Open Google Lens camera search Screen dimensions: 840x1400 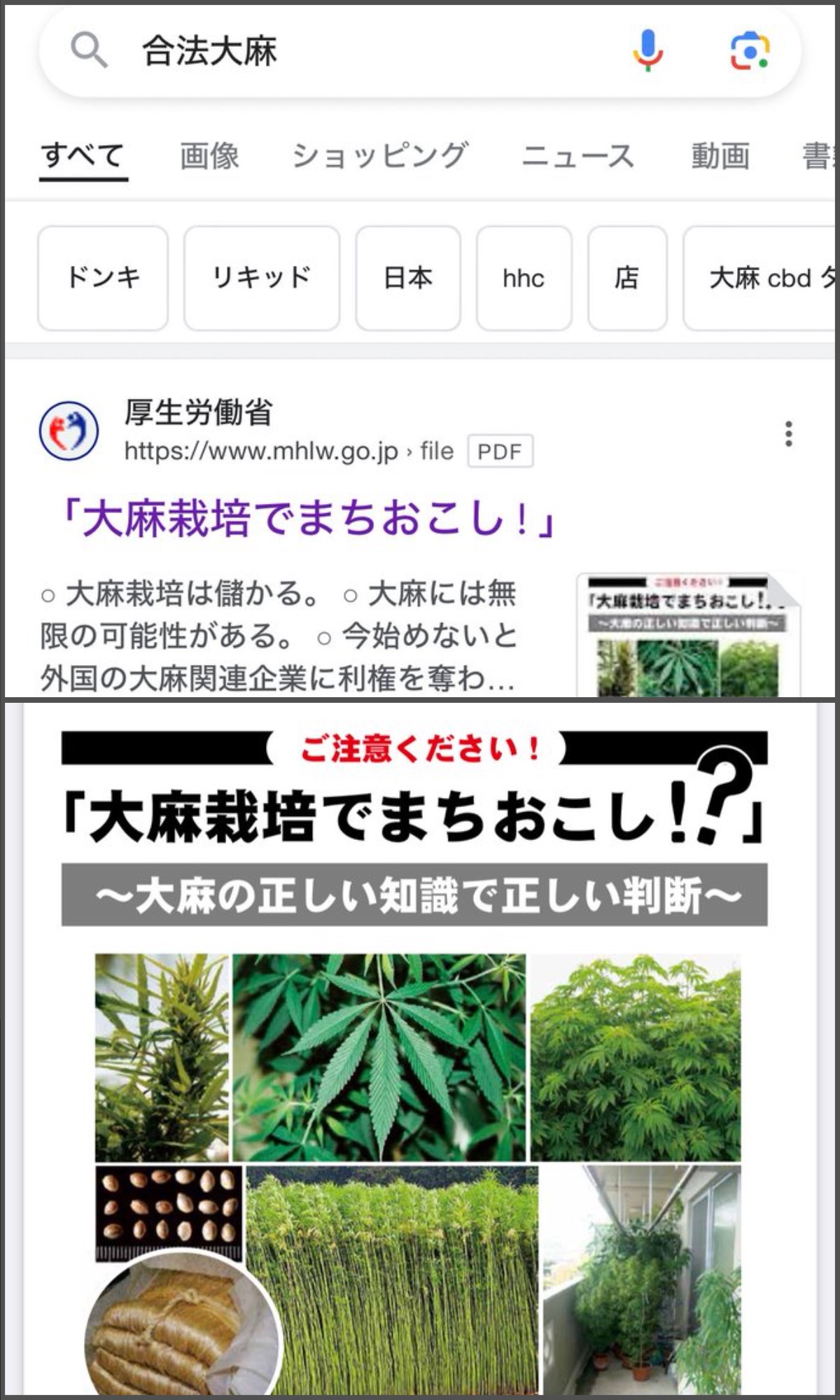[750, 51]
